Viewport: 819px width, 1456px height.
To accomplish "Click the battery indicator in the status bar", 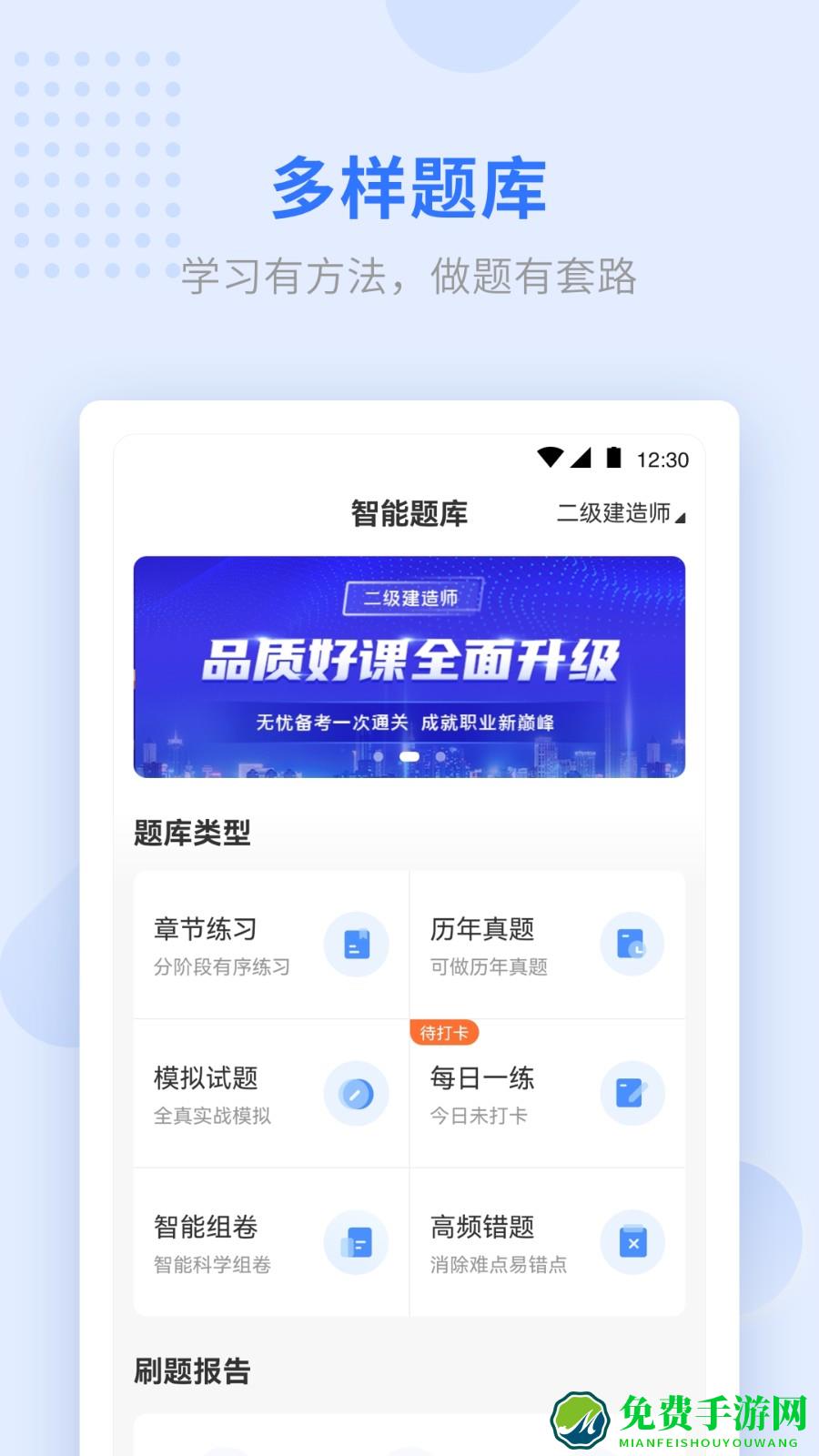I will pos(615,457).
